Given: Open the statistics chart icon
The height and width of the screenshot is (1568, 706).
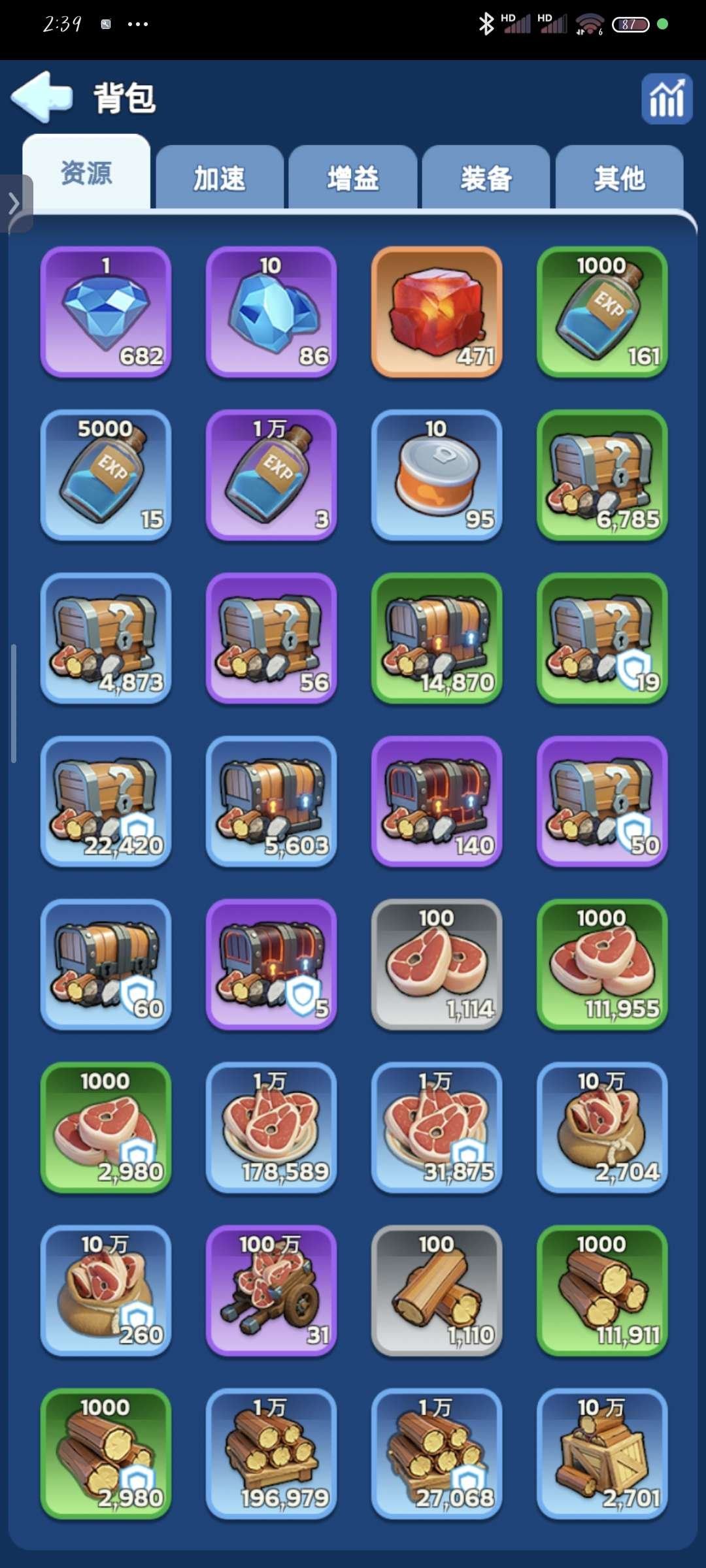Looking at the screenshot, I should pos(666,99).
